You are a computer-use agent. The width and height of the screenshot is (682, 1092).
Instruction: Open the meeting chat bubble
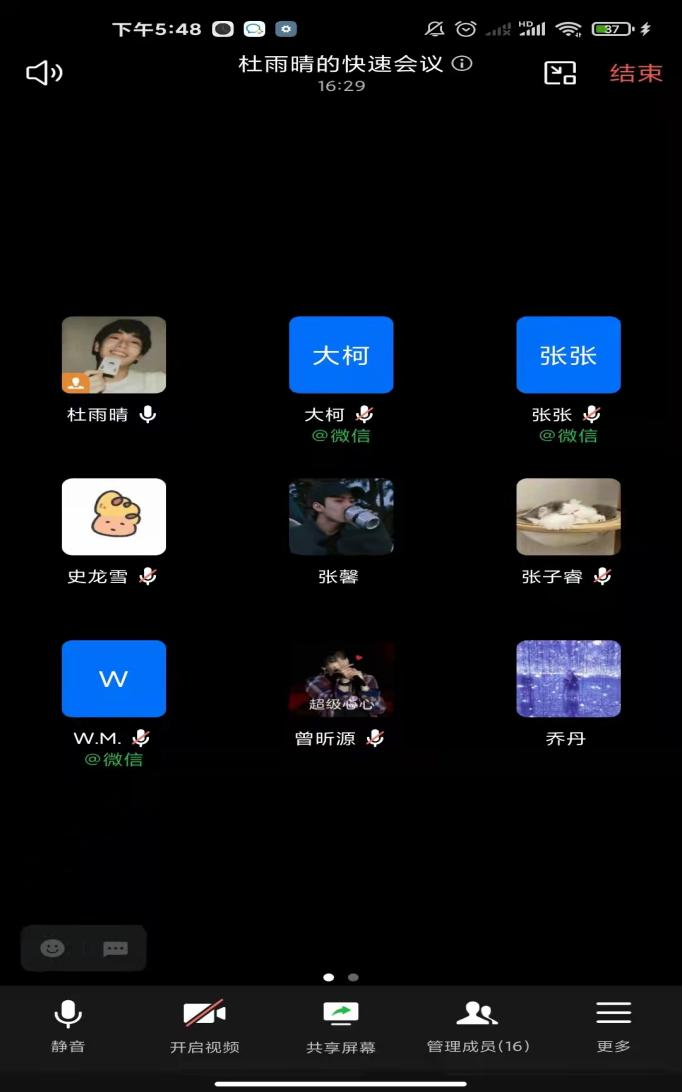click(116, 948)
